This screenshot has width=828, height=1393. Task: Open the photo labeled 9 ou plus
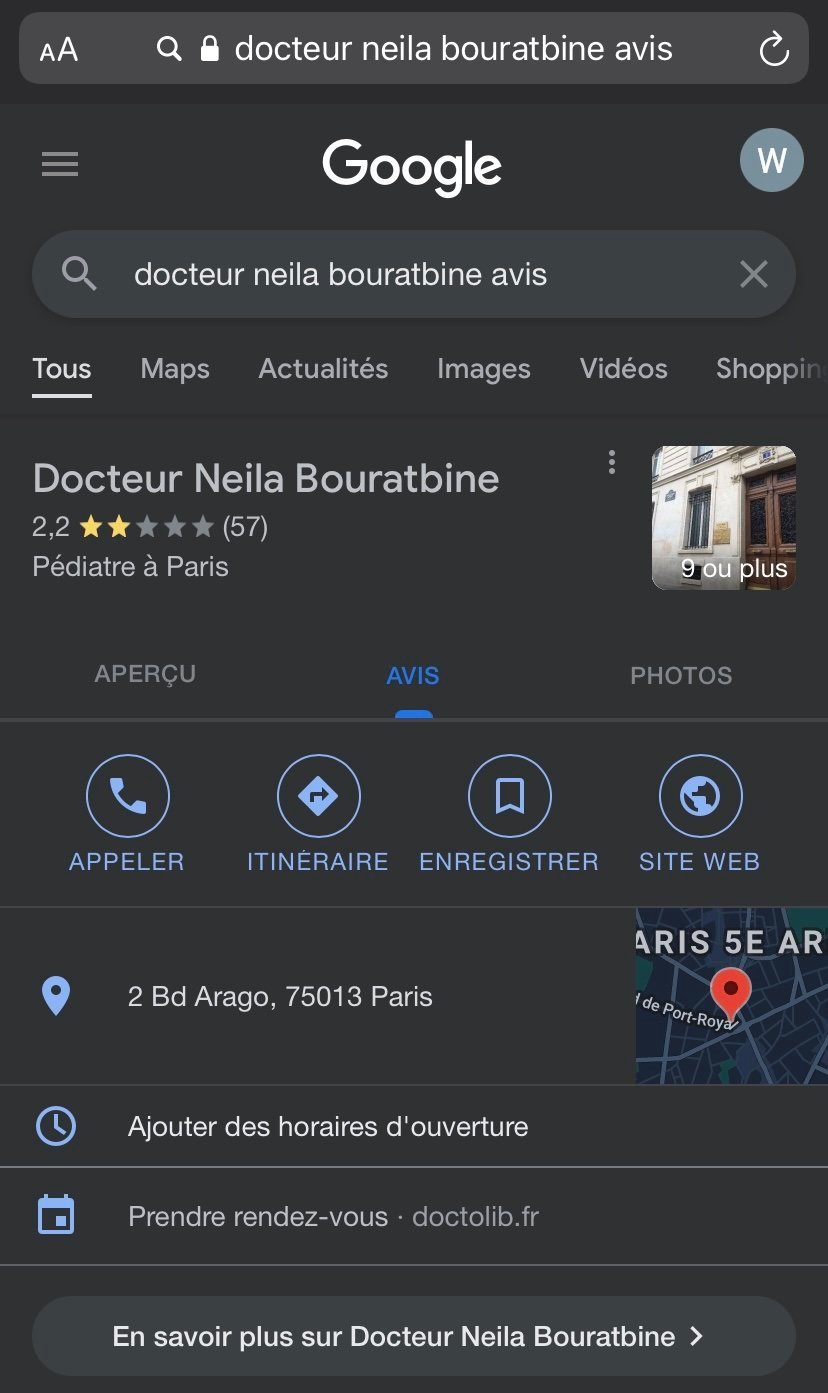[724, 517]
